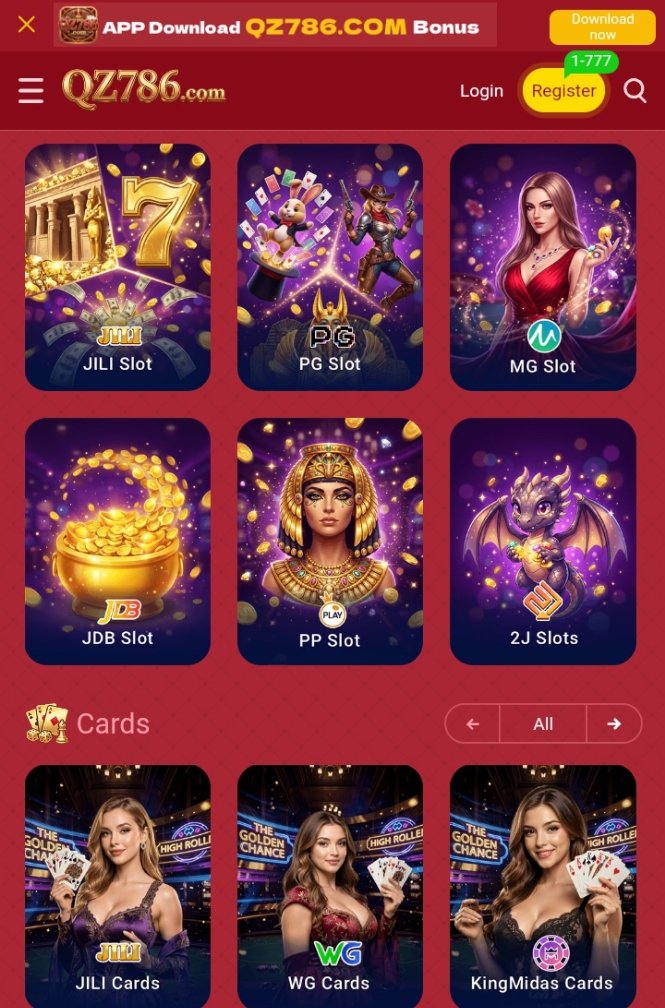Open the KingMidas Cards tile
665x1008 pixels.
tap(543, 885)
